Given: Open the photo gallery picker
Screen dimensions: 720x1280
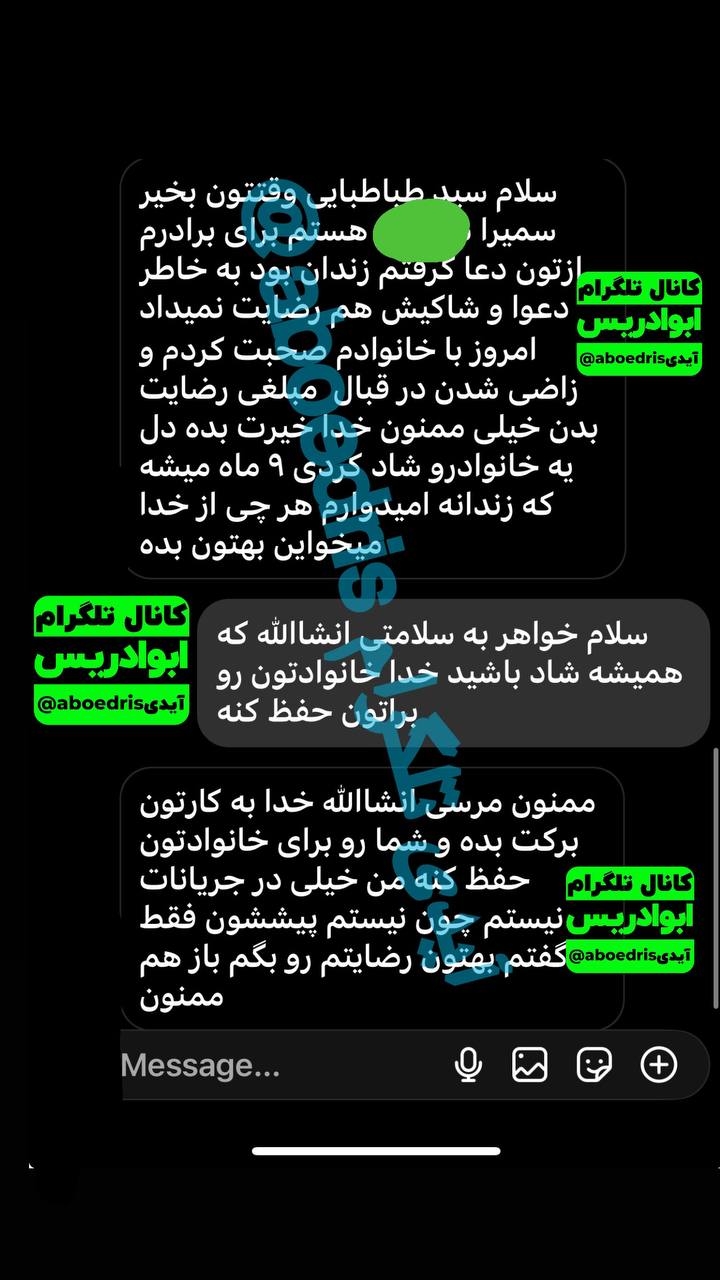Looking at the screenshot, I should [x=530, y=1065].
